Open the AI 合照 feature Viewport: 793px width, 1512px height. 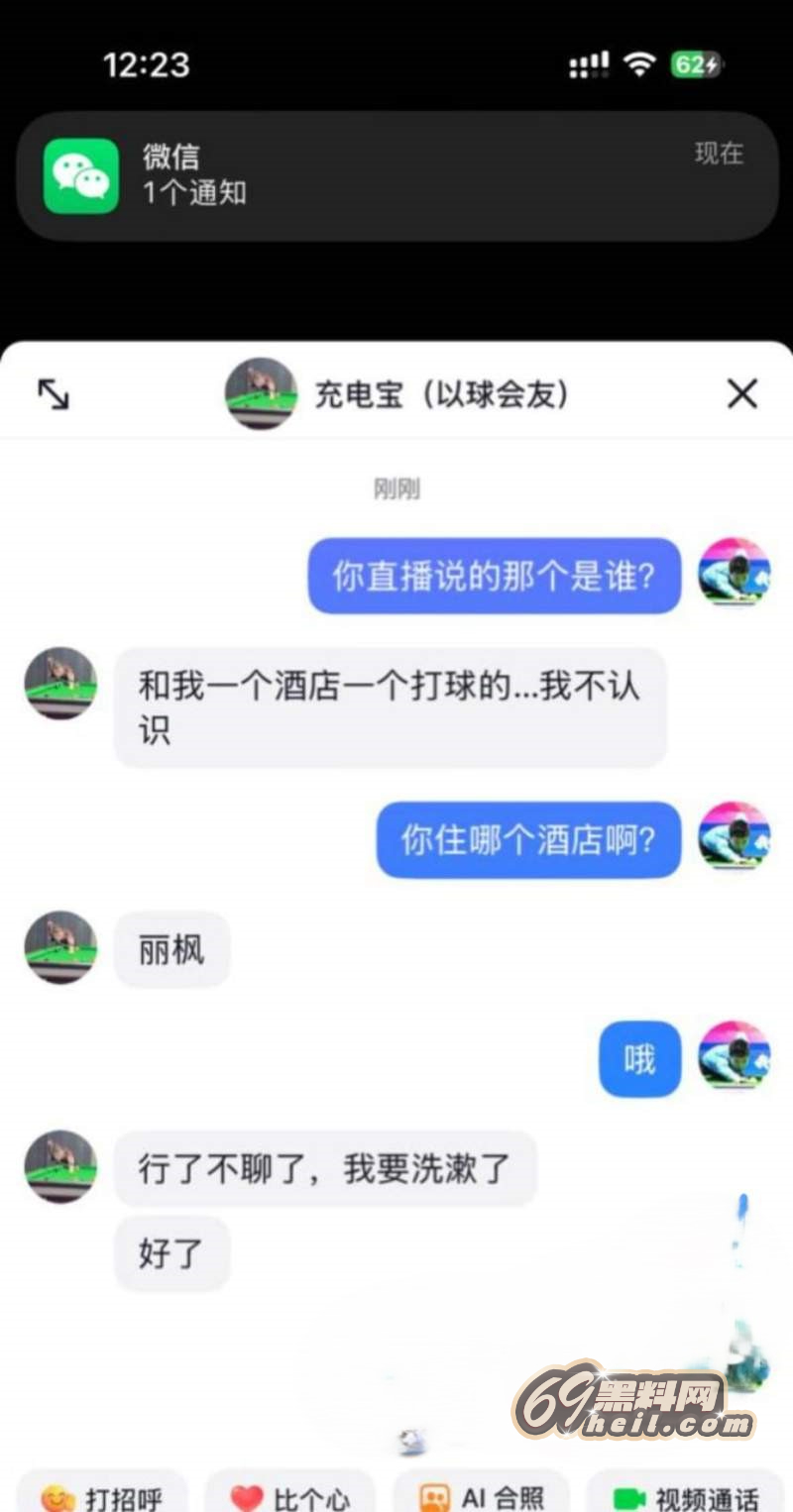tap(481, 1493)
